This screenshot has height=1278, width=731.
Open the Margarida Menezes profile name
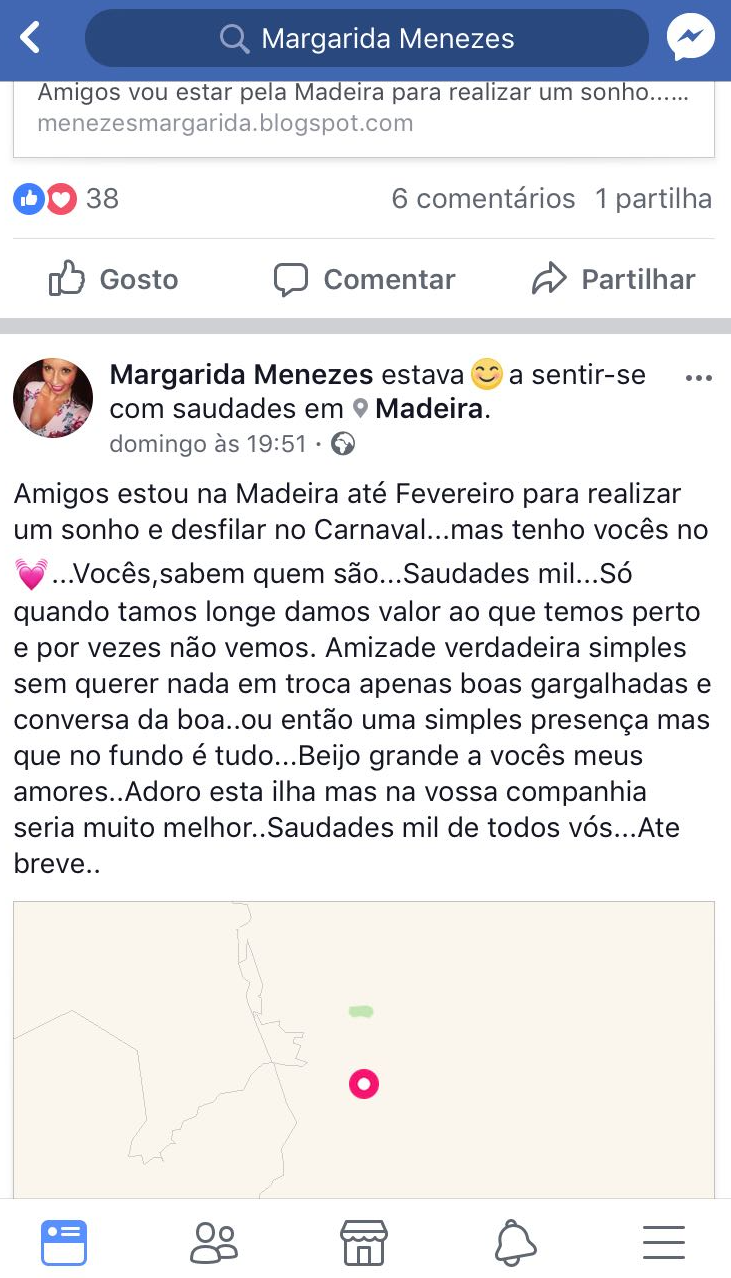click(x=241, y=375)
